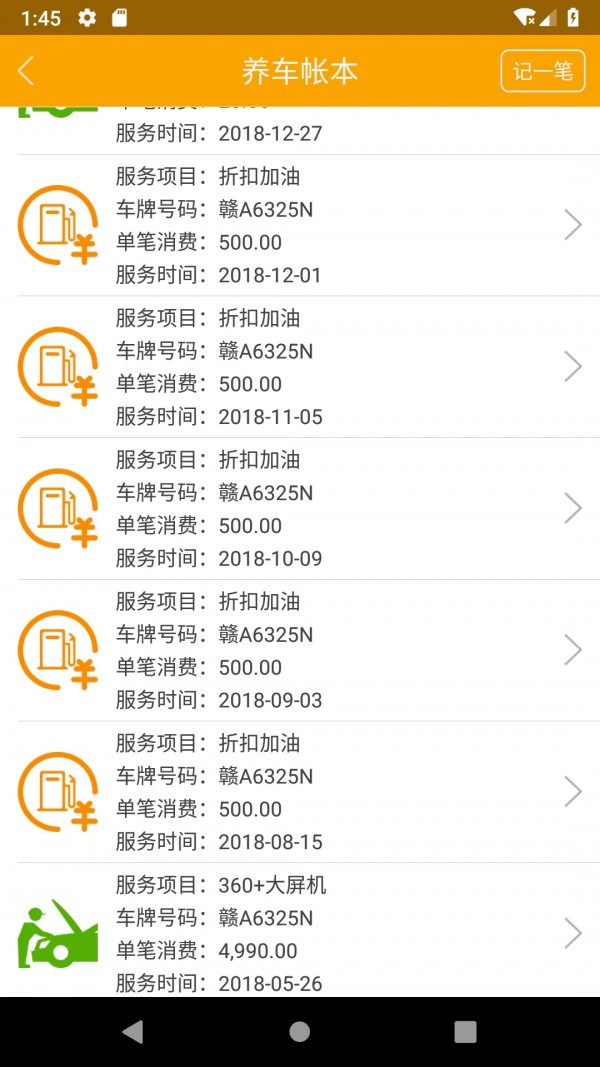View the 折扣加油 entry from 2018-11-05
This screenshot has width=600, height=1067.
point(300,367)
